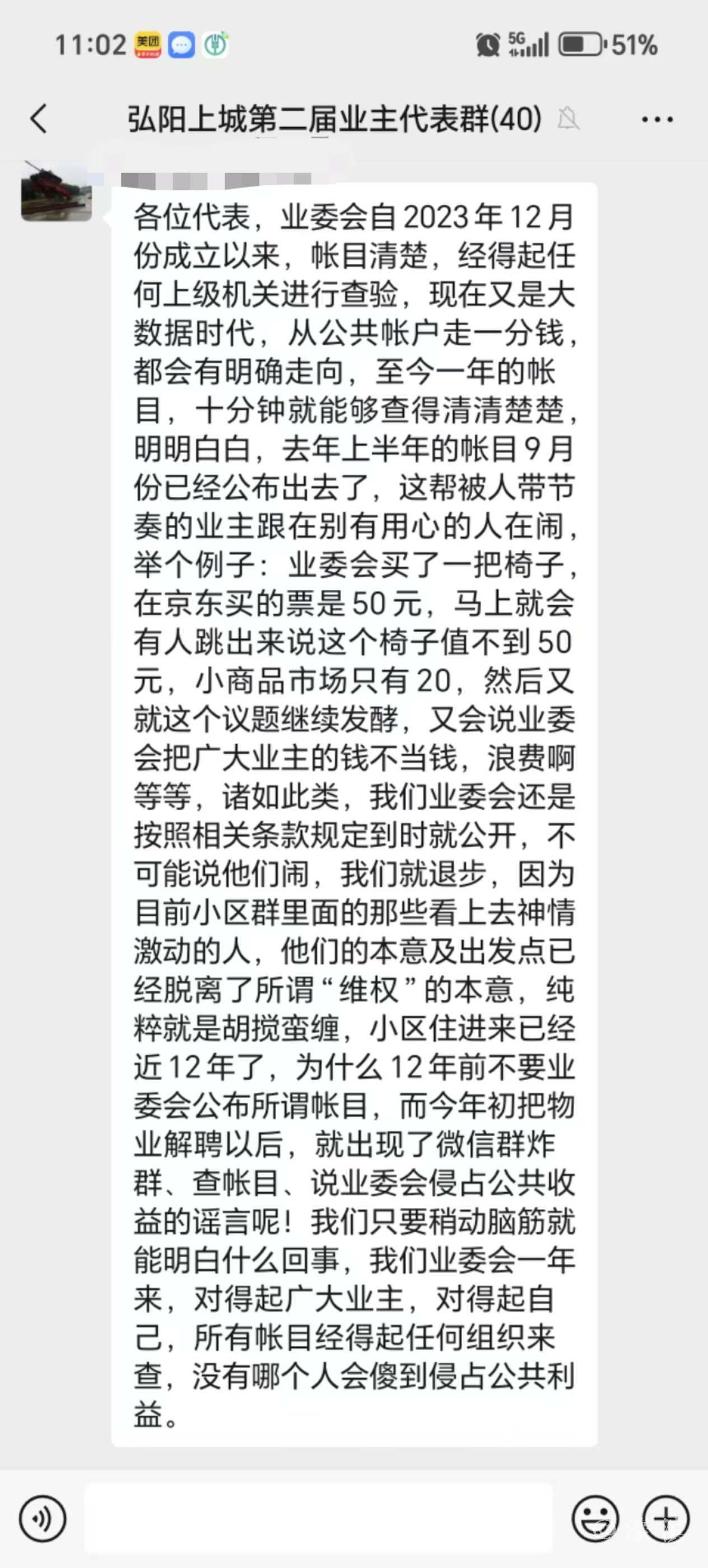This screenshot has height=1568, width=708.
Task: Go back from the group chat
Action: click(x=39, y=118)
